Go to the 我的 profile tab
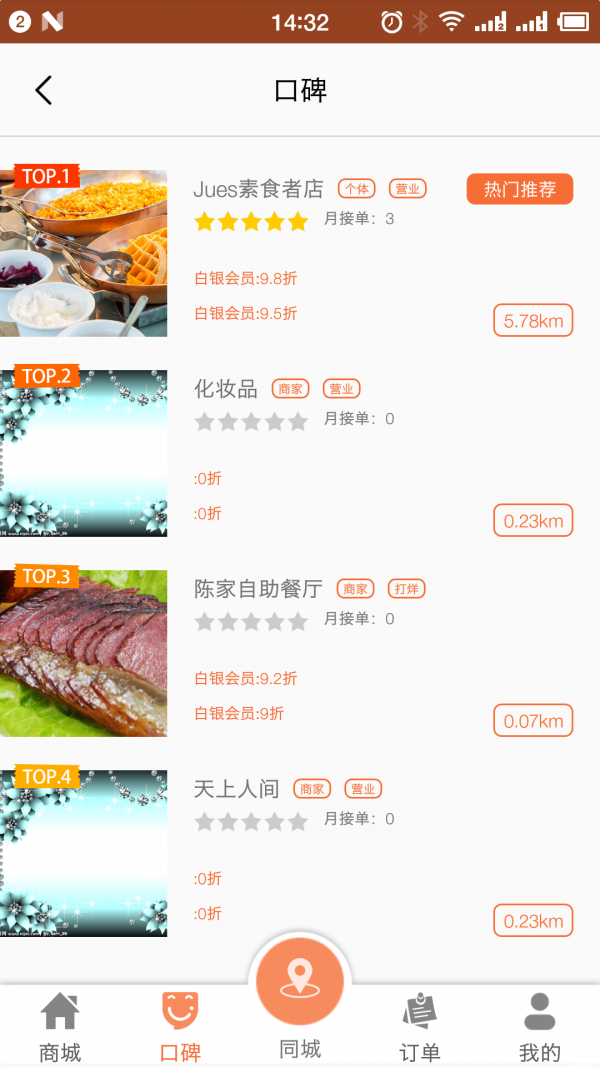 pos(540,1027)
